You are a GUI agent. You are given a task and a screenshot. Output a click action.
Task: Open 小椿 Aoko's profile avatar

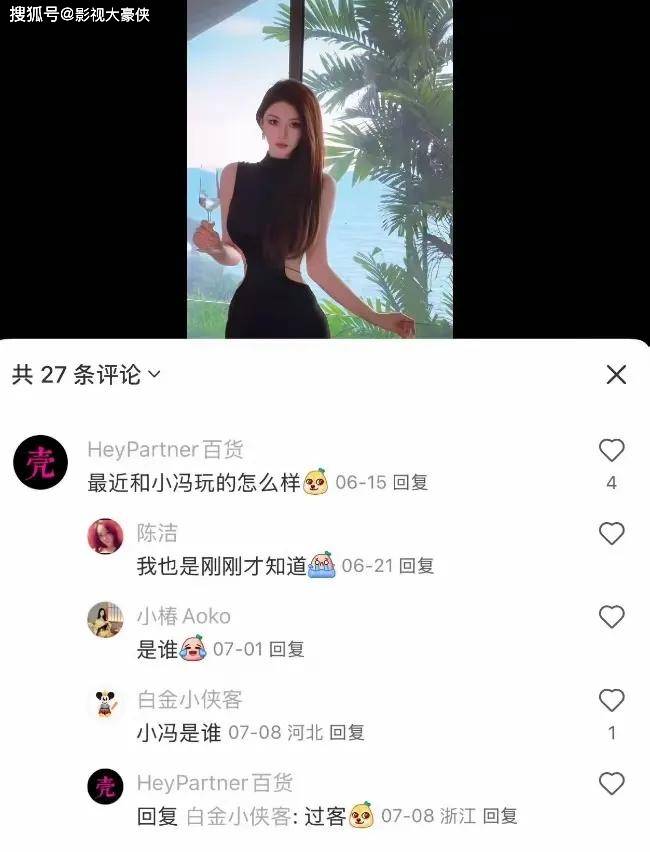105,620
